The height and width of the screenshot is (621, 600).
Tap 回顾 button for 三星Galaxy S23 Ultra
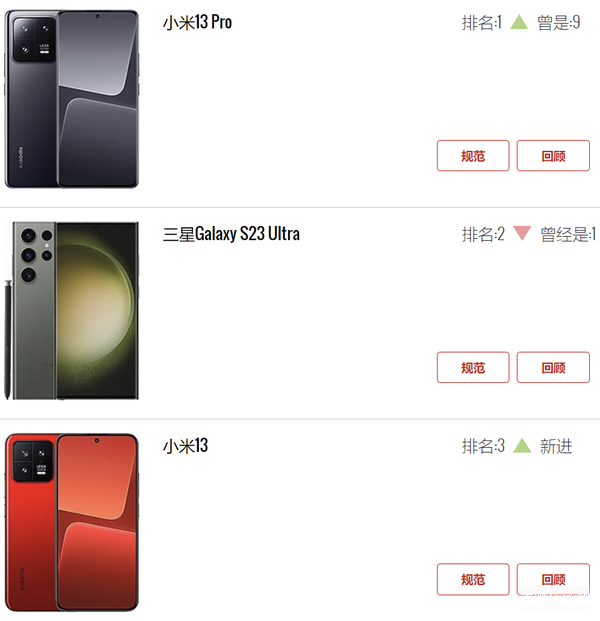click(553, 367)
